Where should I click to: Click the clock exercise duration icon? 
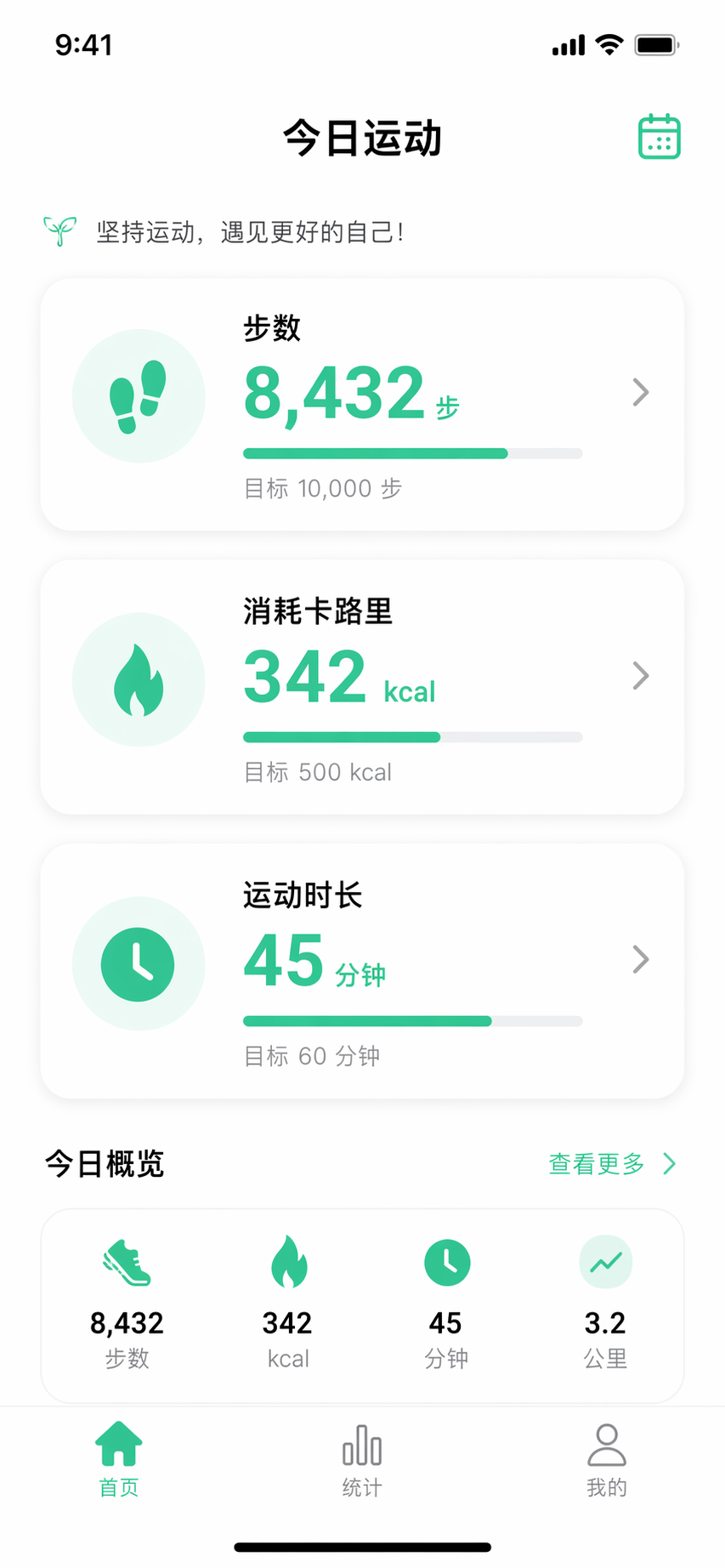[139, 963]
